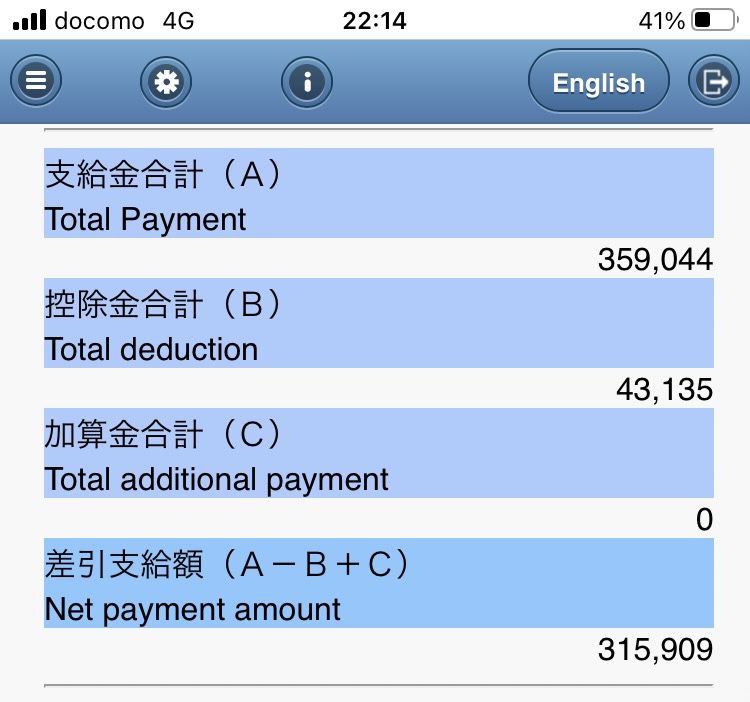Viewport: 750px width, 702px height.
Task: Open the hamburger menu
Action: click(x=36, y=80)
